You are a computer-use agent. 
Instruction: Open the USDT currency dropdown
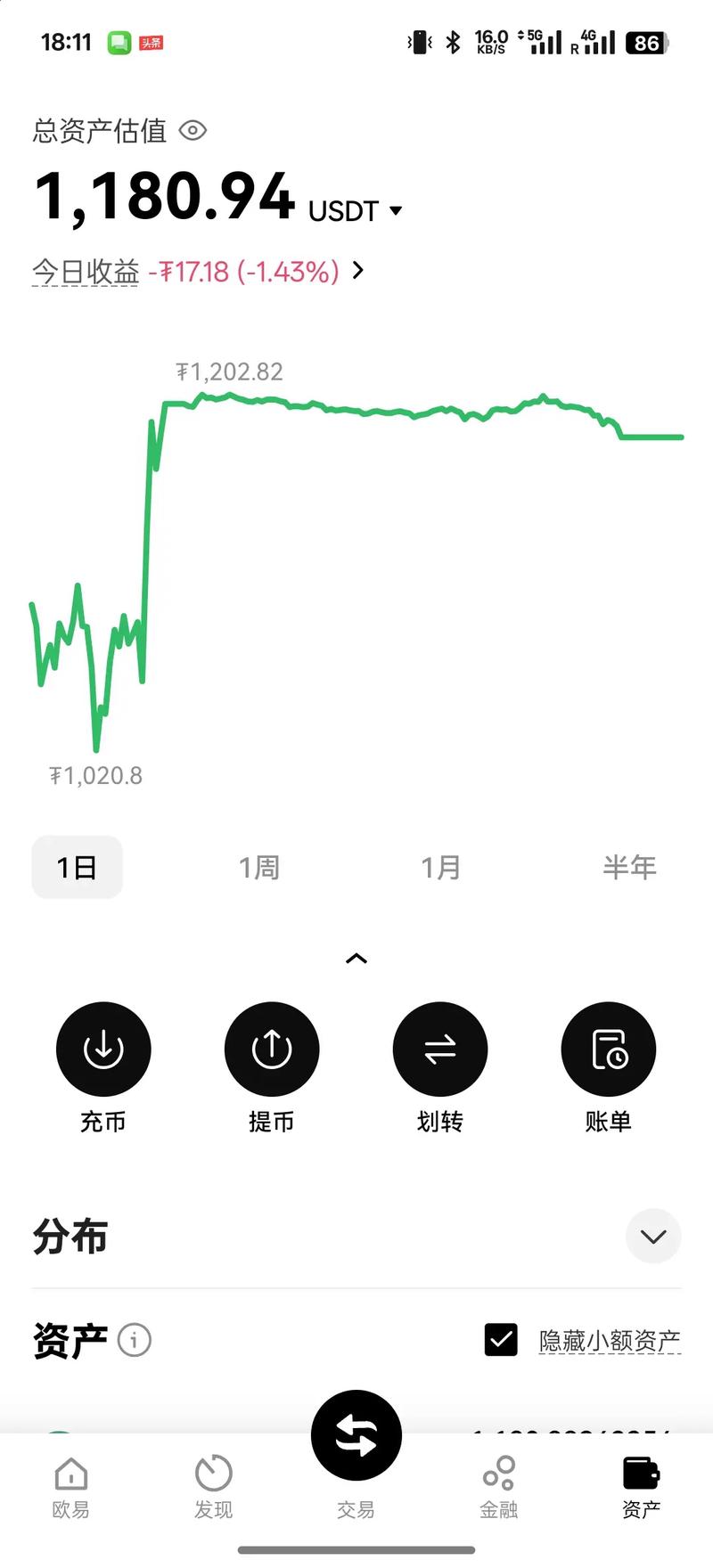pos(395,209)
